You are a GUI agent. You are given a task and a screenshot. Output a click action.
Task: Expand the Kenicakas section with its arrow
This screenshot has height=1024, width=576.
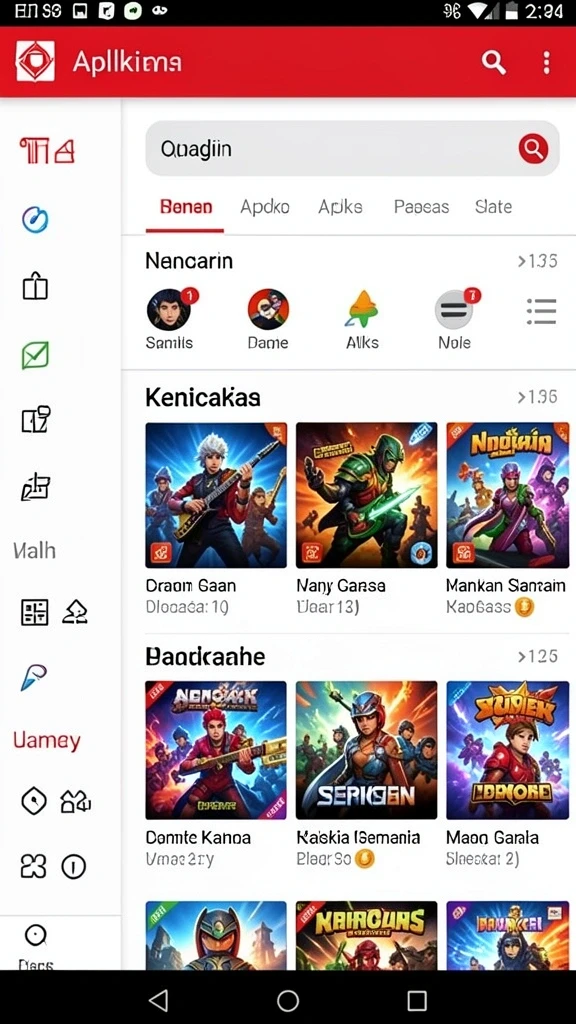pos(537,397)
